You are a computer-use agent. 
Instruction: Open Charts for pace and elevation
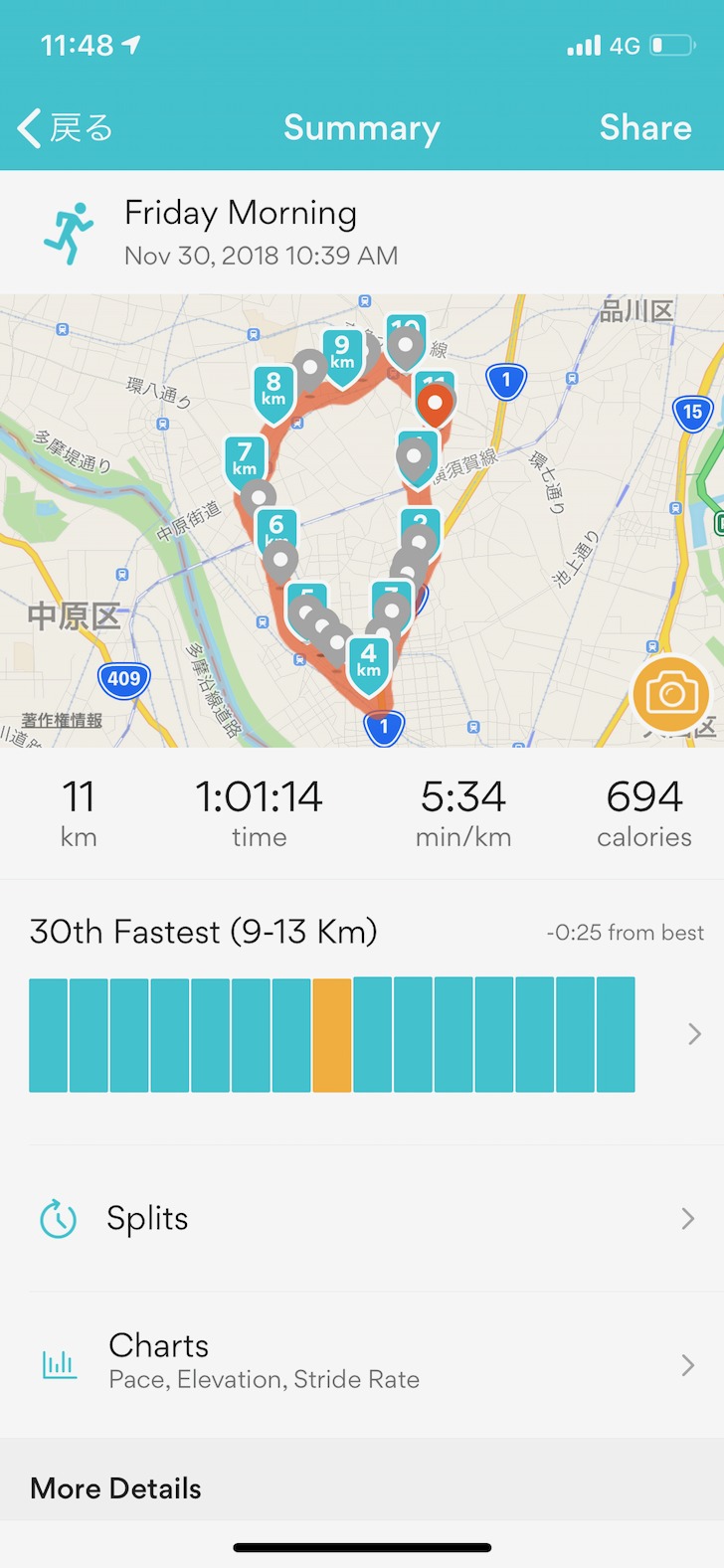pyautogui.click(x=362, y=1364)
